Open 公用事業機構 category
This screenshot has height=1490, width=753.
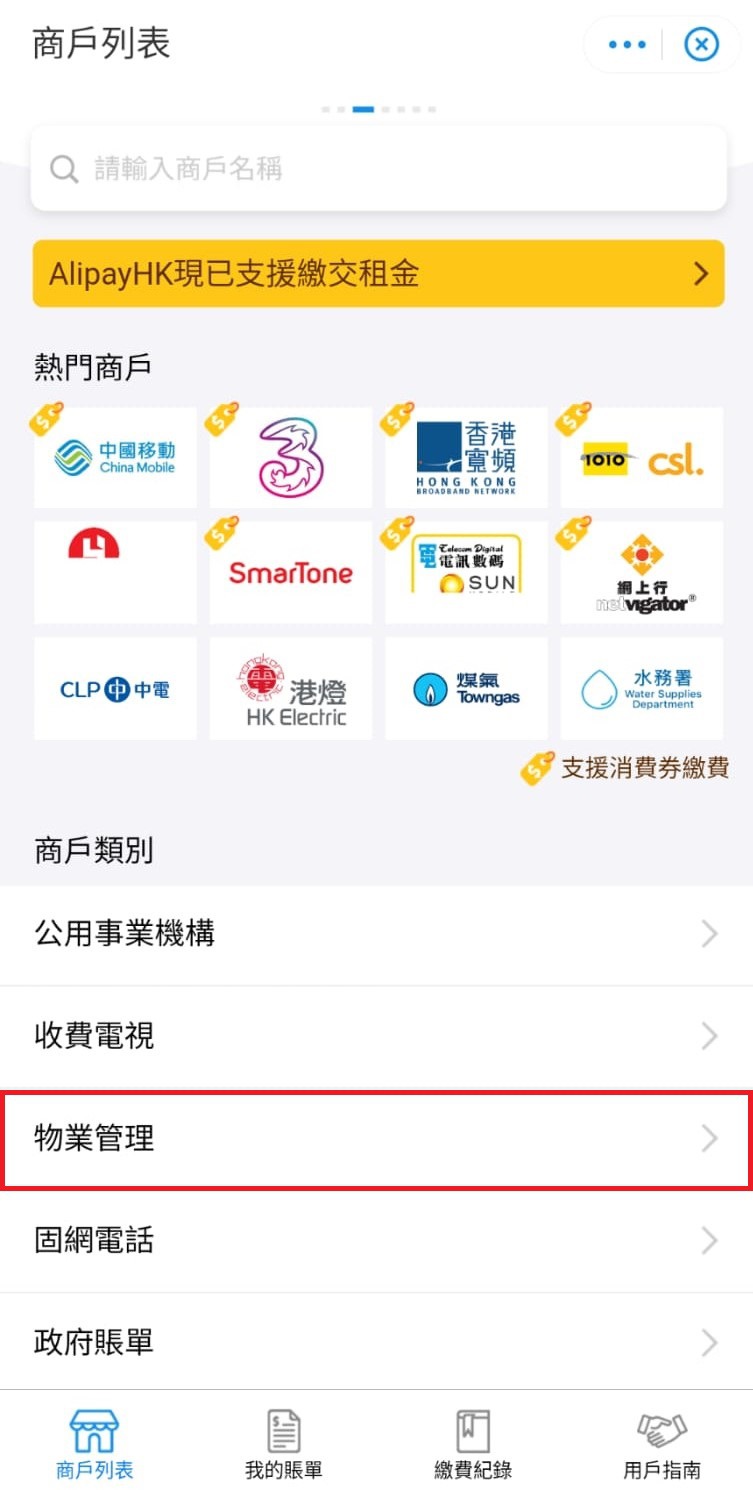376,934
